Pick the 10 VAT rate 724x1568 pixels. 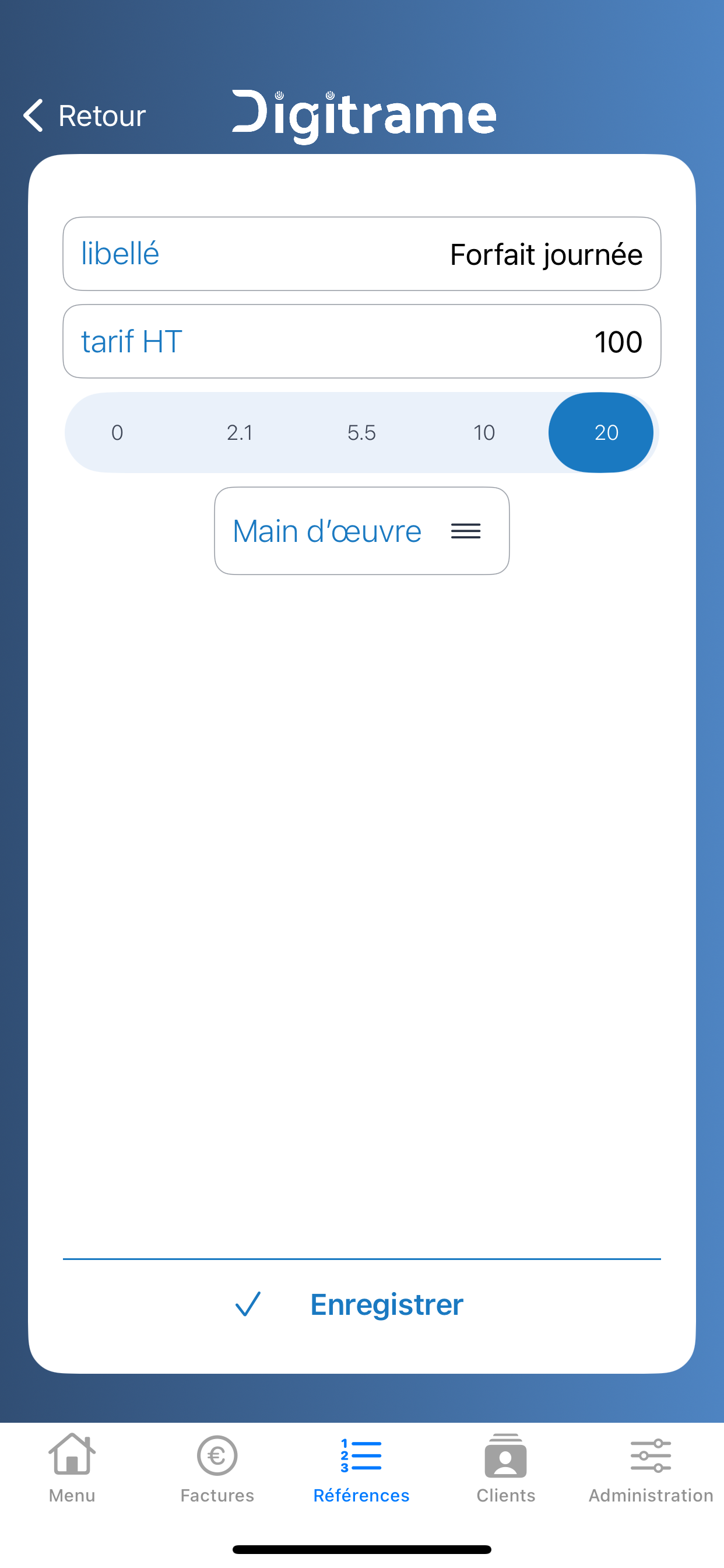(484, 432)
